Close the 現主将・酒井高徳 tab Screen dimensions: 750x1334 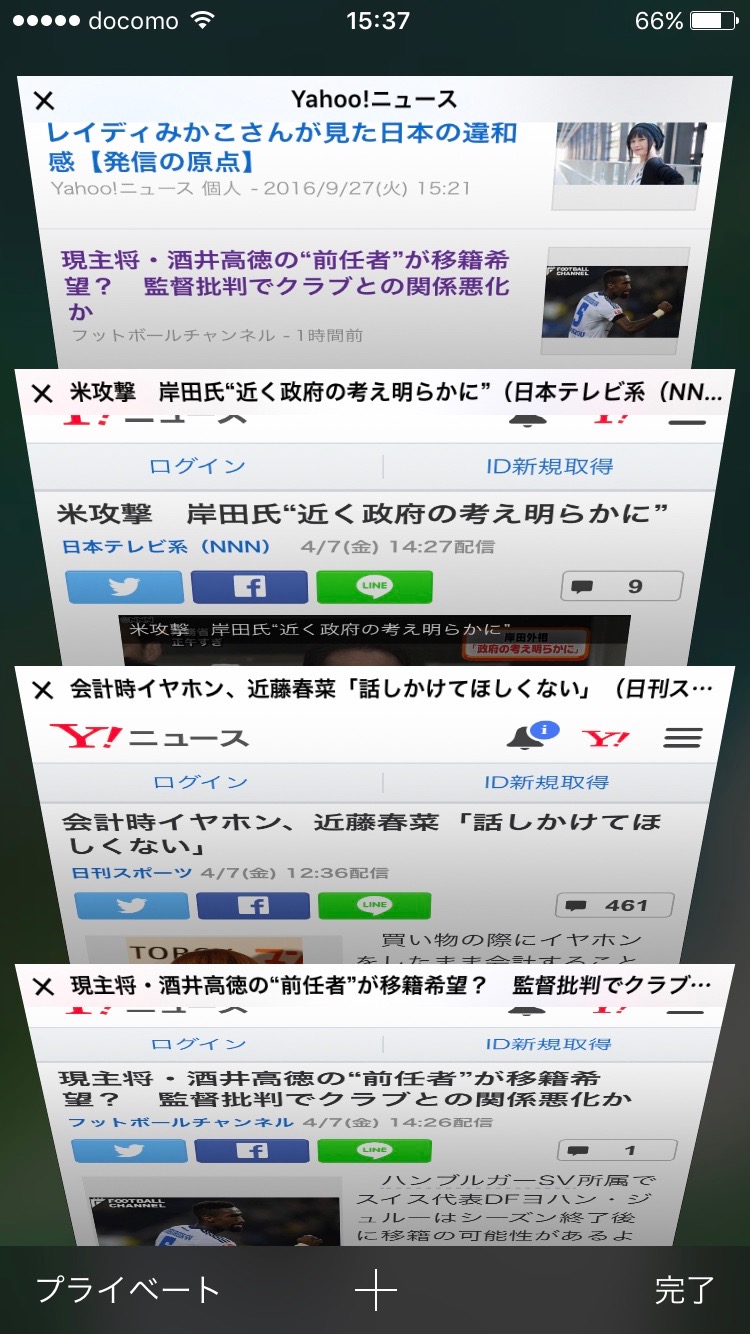click(x=43, y=987)
